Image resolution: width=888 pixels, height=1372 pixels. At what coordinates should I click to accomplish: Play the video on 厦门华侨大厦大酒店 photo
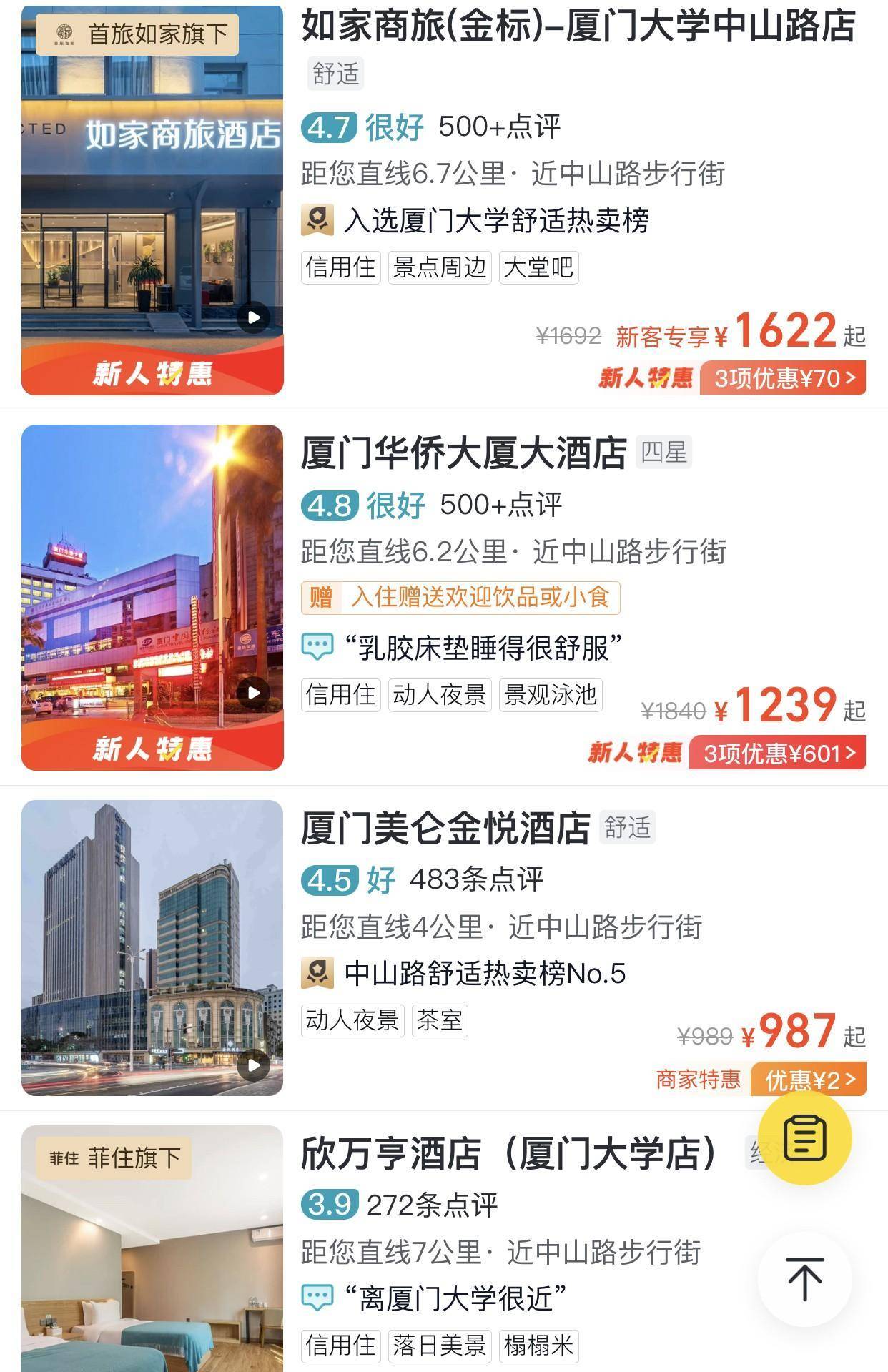coord(254,692)
